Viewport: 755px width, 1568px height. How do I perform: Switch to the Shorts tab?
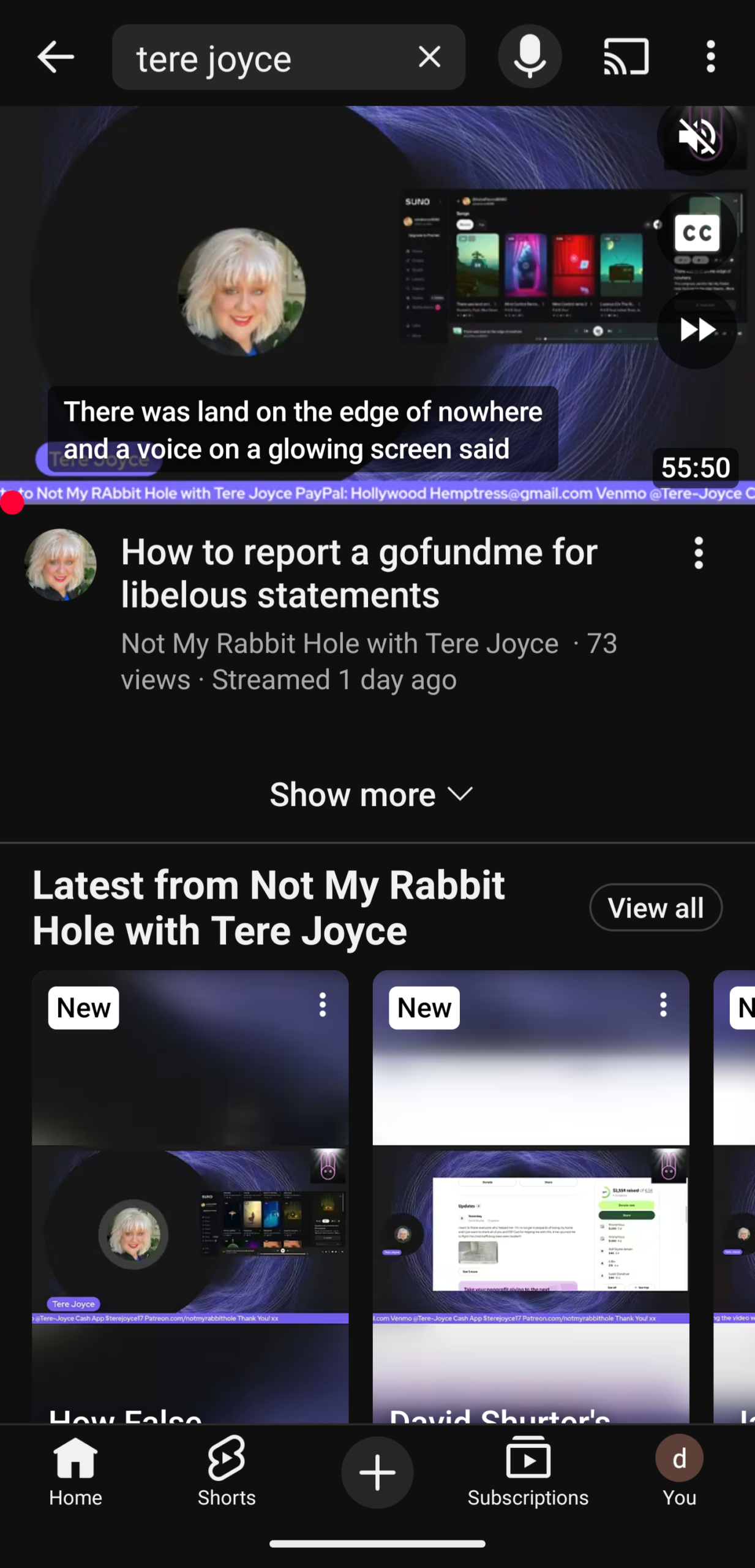point(227,1471)
